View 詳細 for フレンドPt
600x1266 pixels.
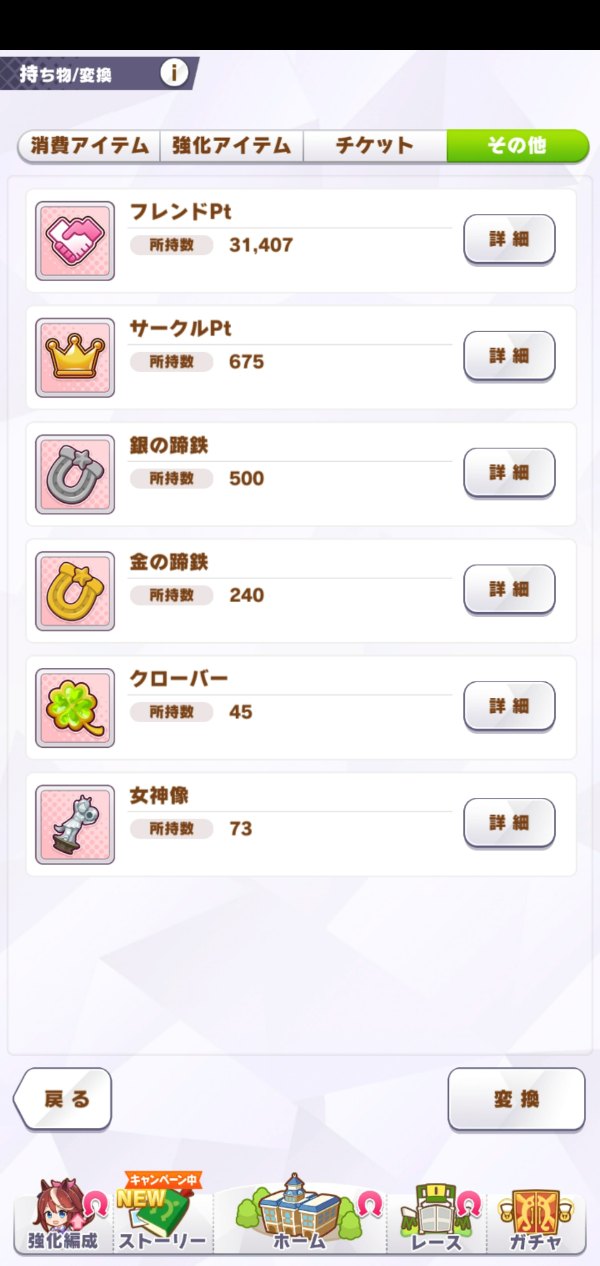coord(509,239)
